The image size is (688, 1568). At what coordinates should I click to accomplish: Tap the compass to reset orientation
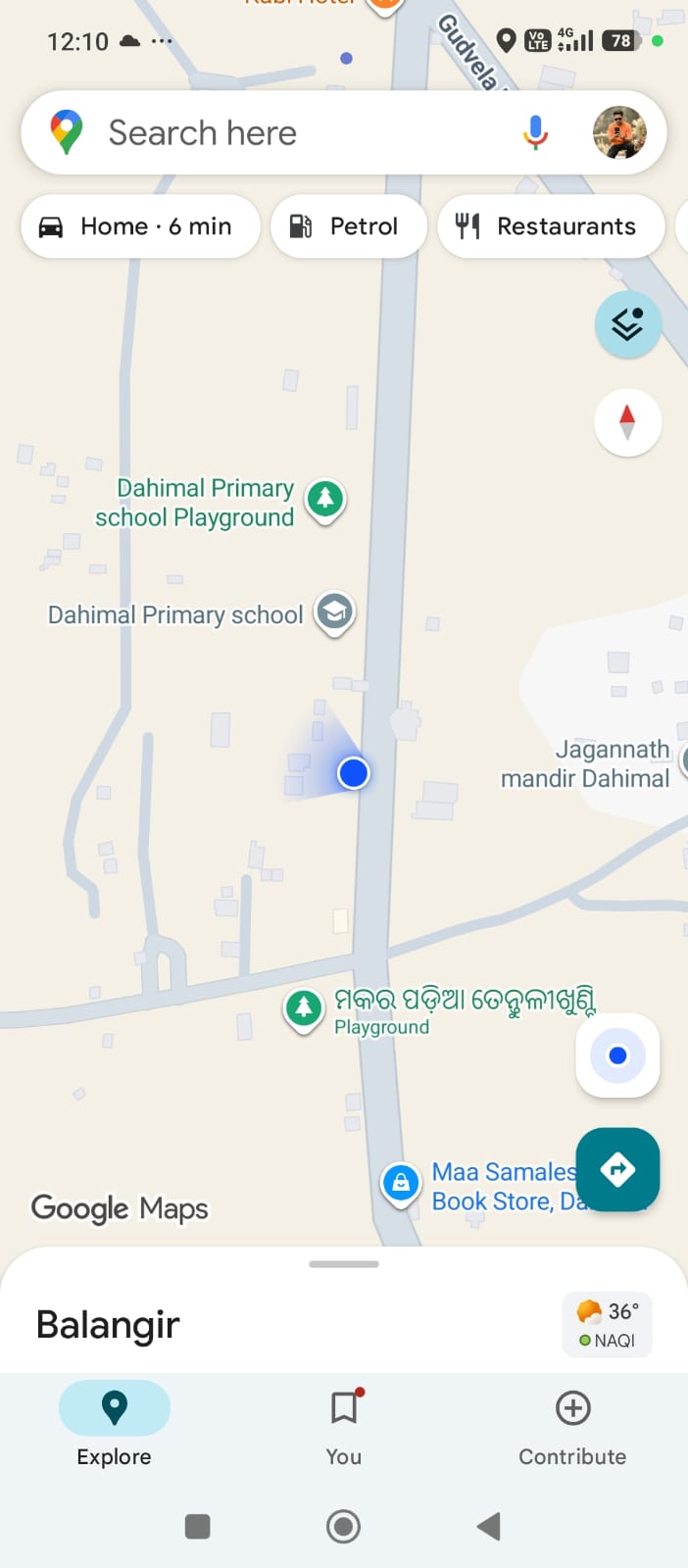(627, 422)
